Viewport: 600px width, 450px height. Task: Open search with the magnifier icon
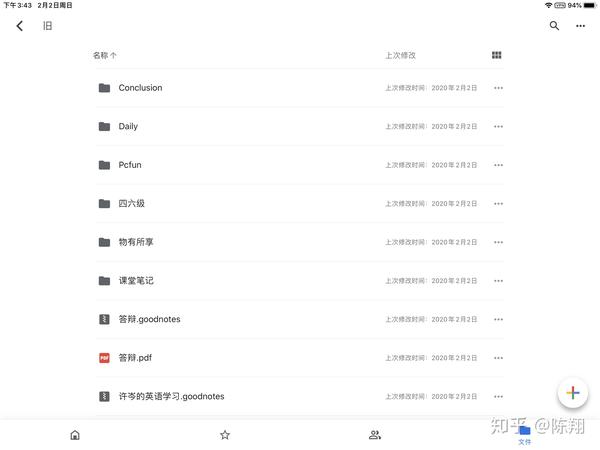tap(554, 26)
